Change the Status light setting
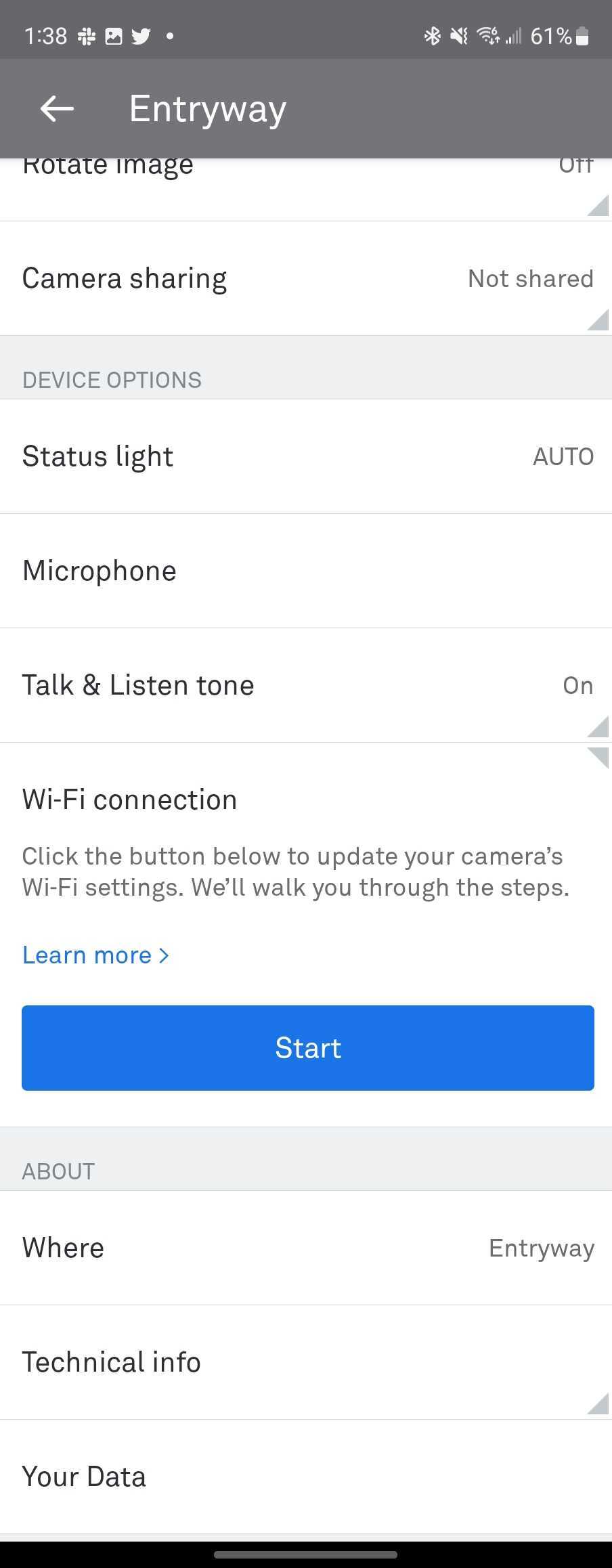The image size is (612, 1568). pos(305,456)
